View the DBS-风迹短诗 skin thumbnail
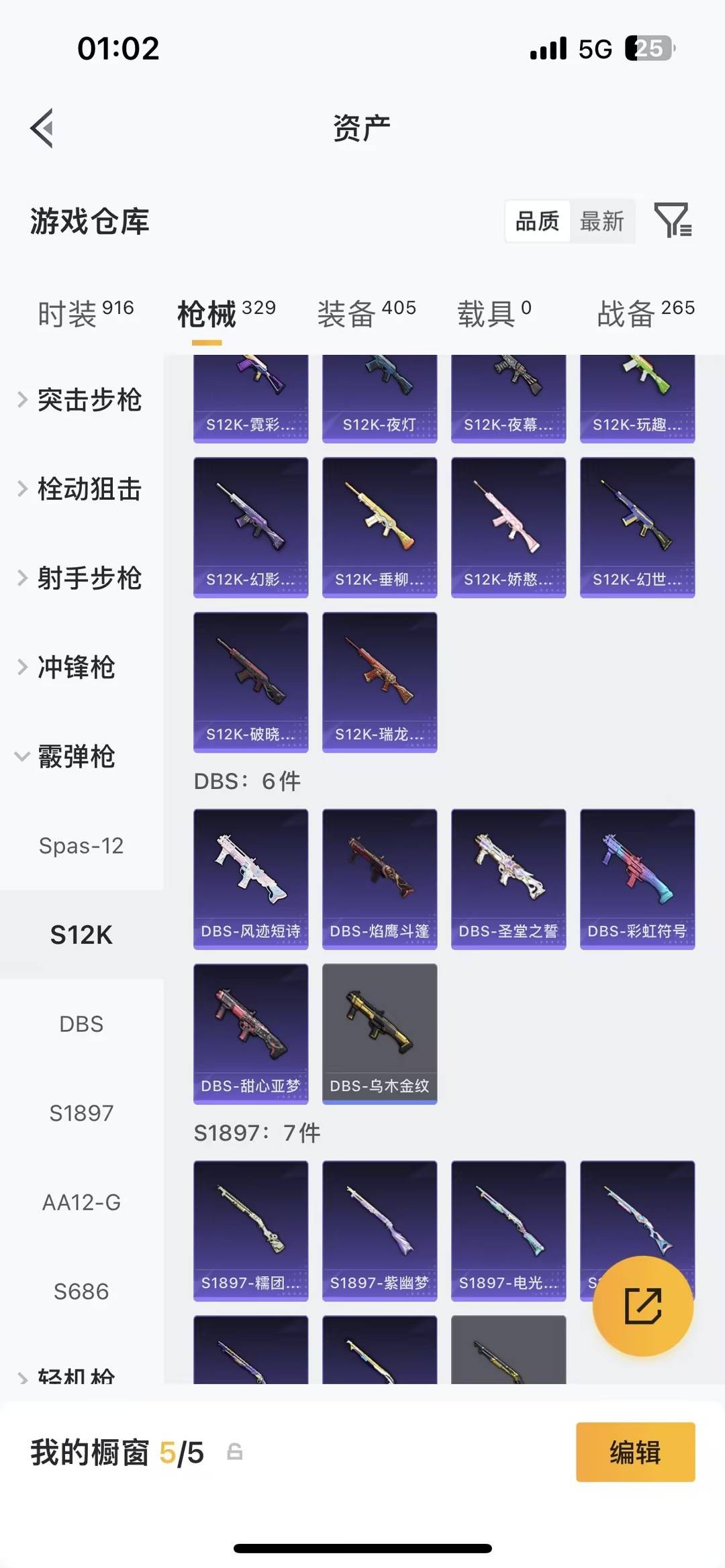This screenshot has width=725, height=1568. (250, 879)
